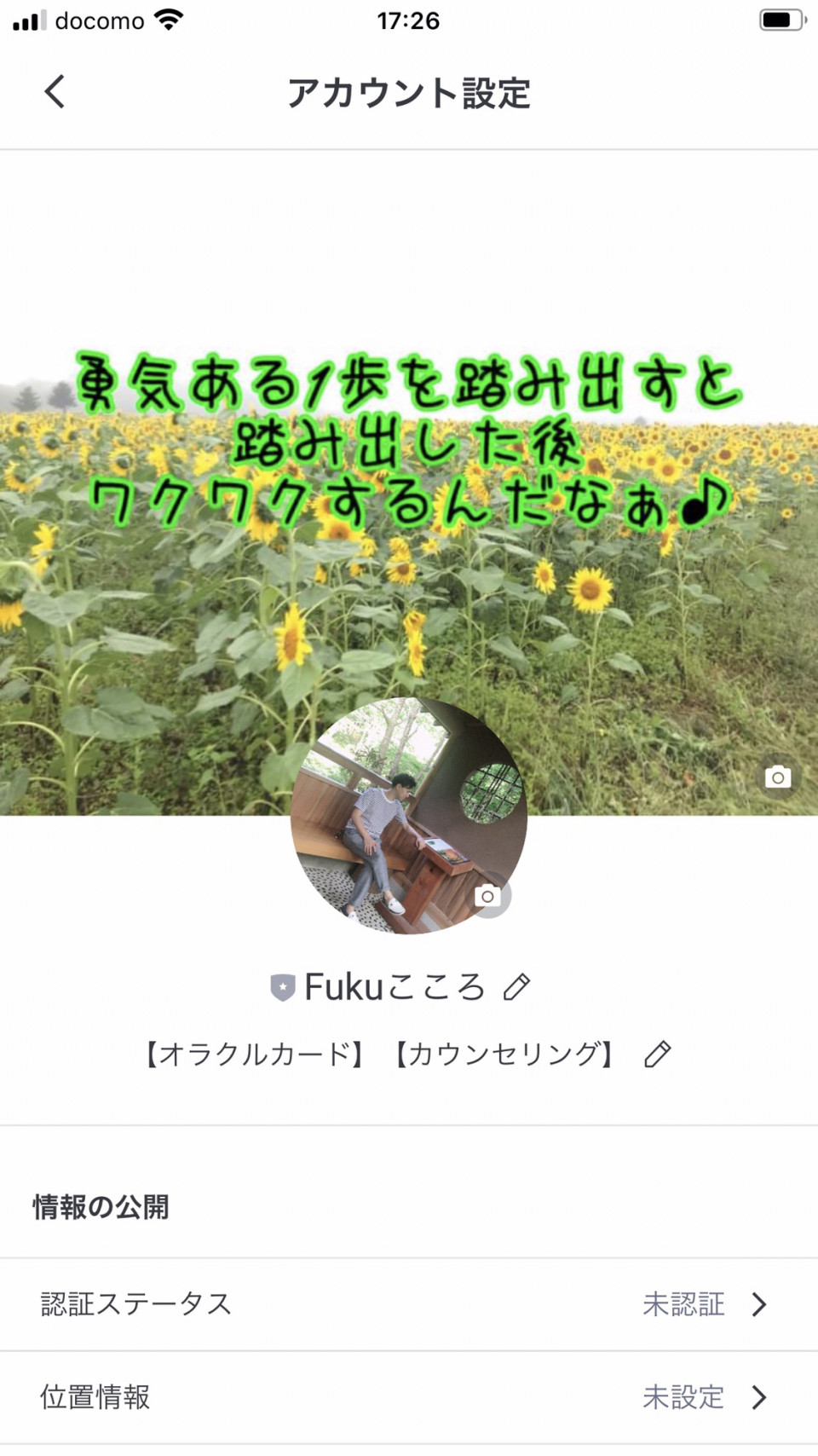Edit the display name Fukuこころ

pos(516,986)
